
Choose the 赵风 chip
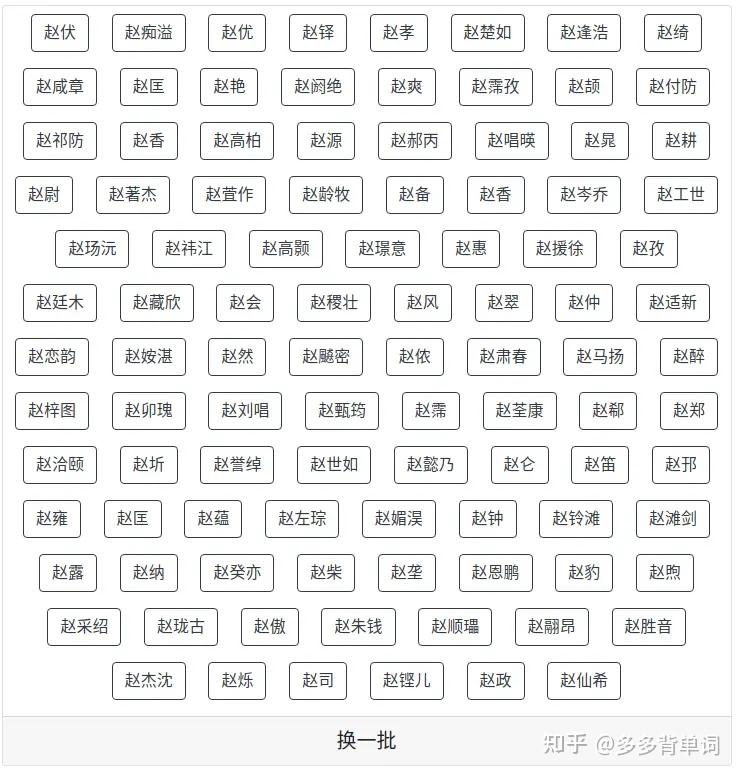point(422,303)
